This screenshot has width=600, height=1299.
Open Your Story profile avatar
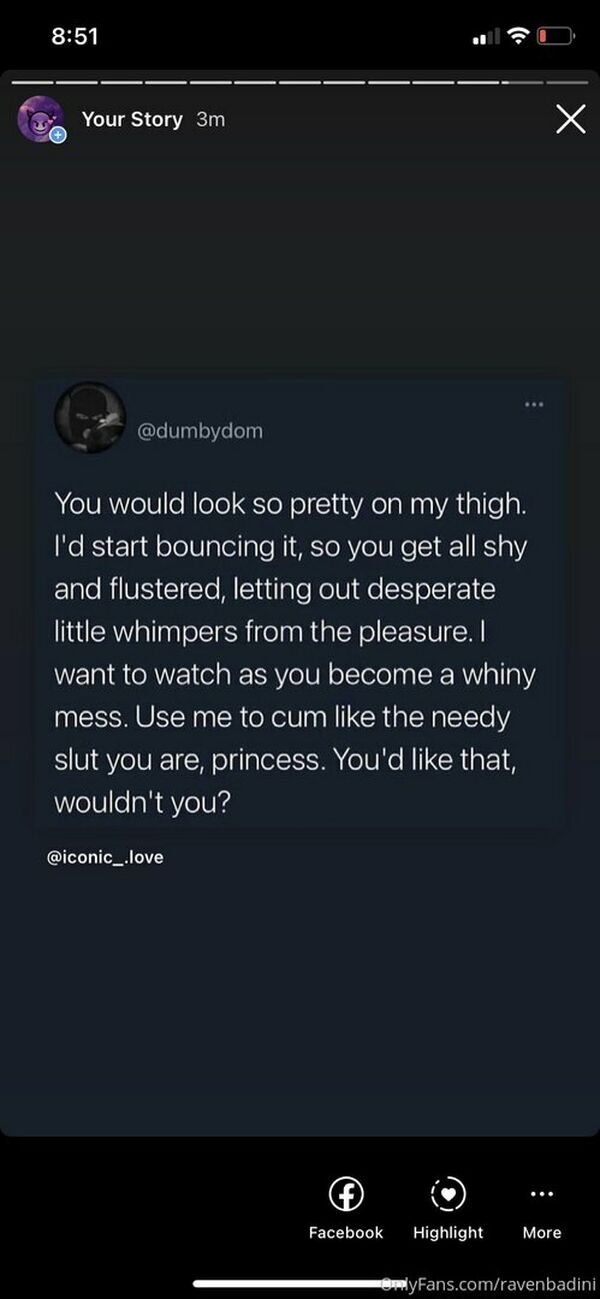point(40,120)
